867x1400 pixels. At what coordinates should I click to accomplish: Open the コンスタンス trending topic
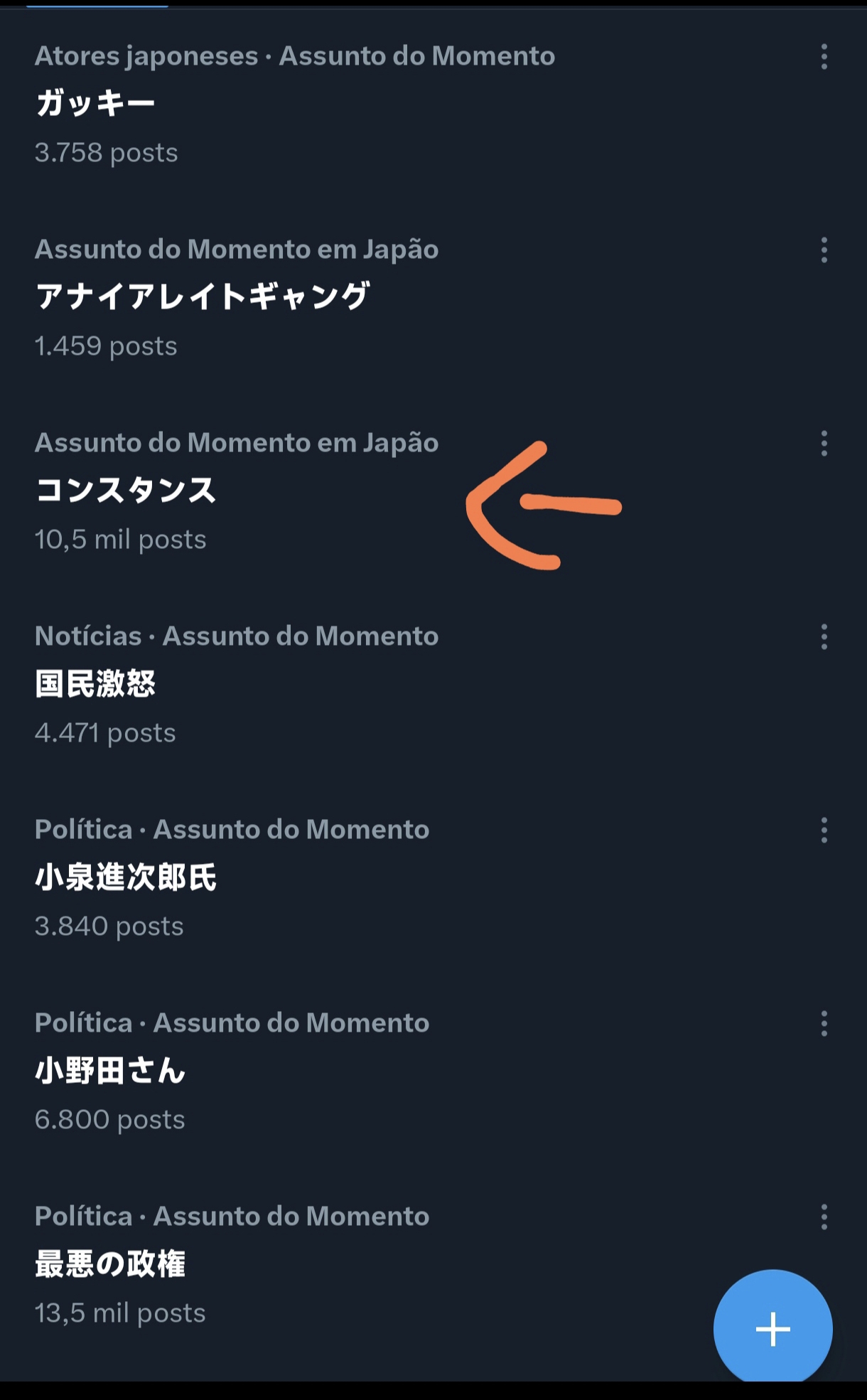click(x=126, y=491)
